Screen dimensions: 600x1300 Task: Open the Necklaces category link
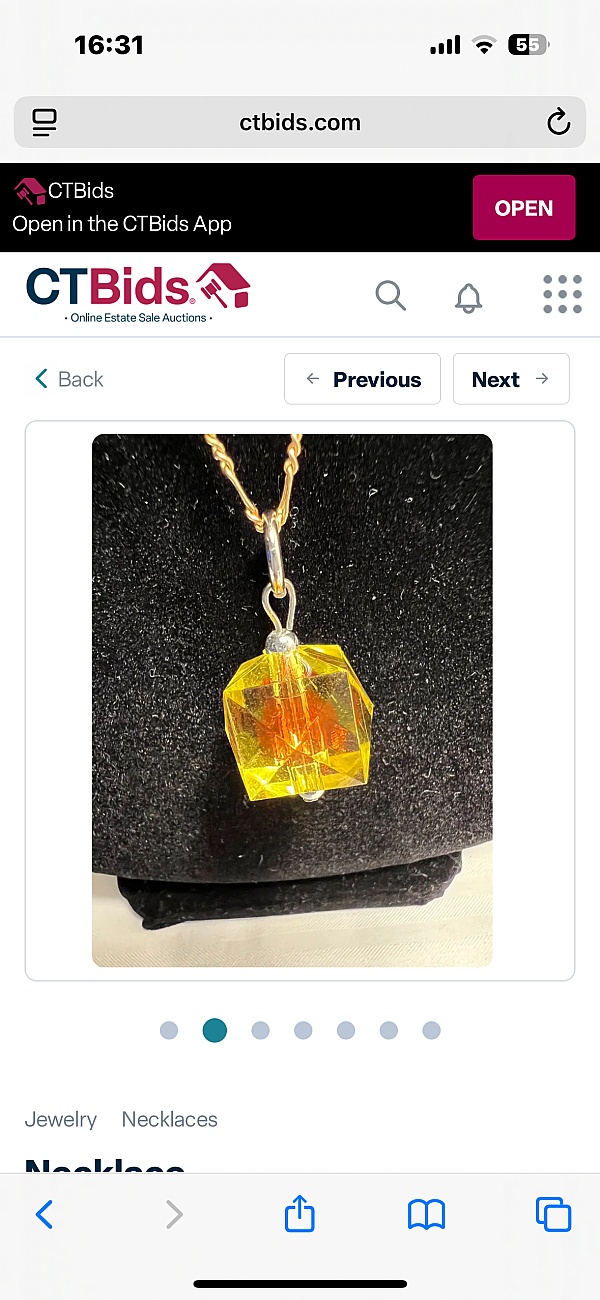169,1119
